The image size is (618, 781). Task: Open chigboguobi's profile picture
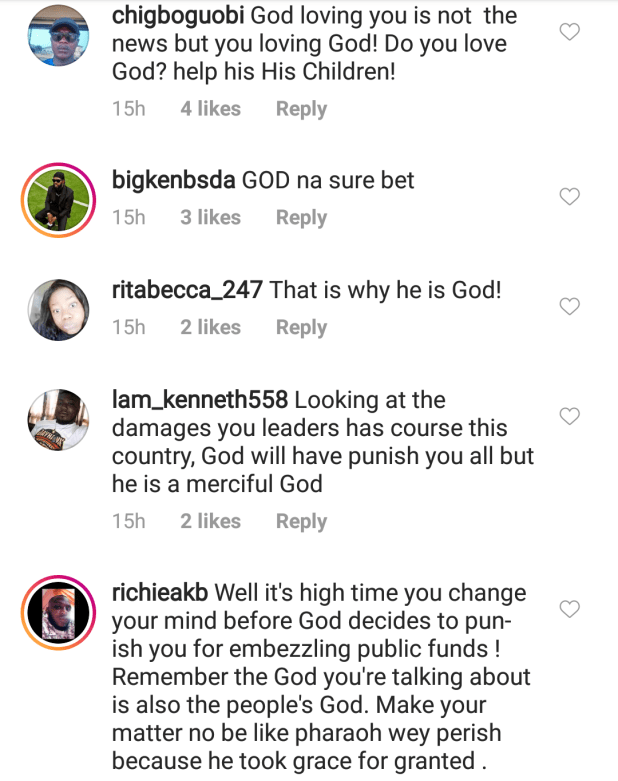[58, 34]
